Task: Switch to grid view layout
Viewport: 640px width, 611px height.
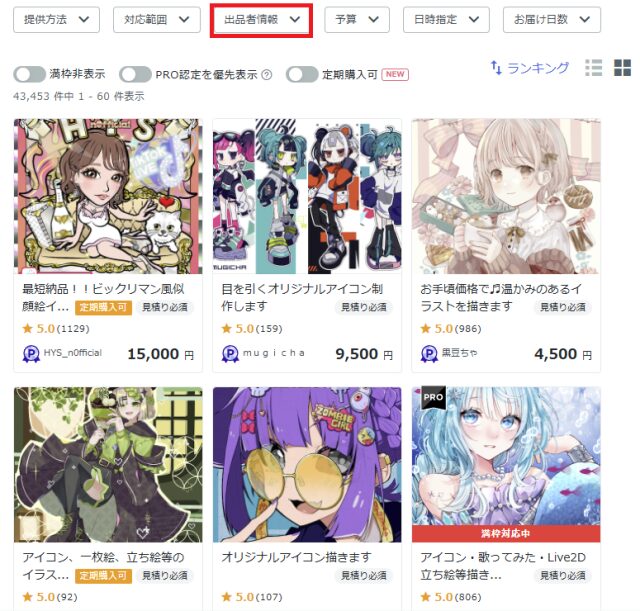Action: pos(622,68)
